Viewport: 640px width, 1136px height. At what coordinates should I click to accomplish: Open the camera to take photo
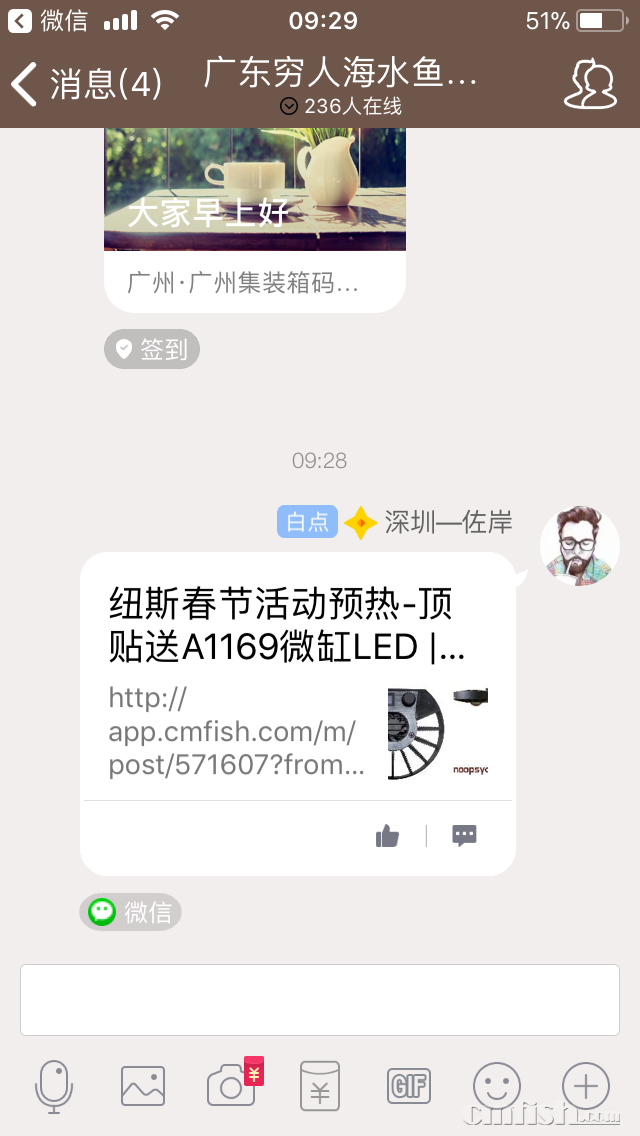pyautogui.click(x=232, y=1086)
